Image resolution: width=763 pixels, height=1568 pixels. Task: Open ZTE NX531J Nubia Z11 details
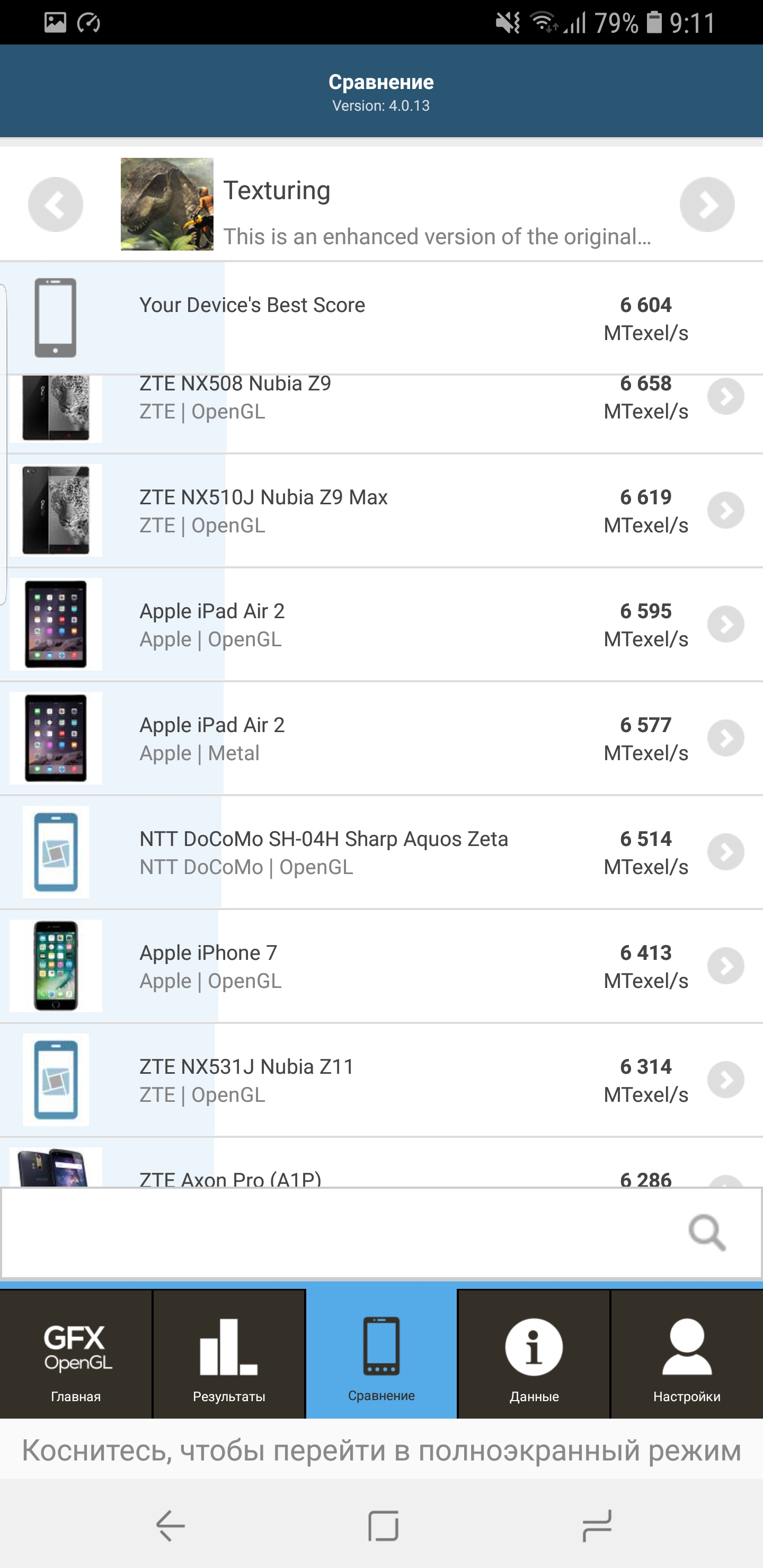tap(725, 1079)
